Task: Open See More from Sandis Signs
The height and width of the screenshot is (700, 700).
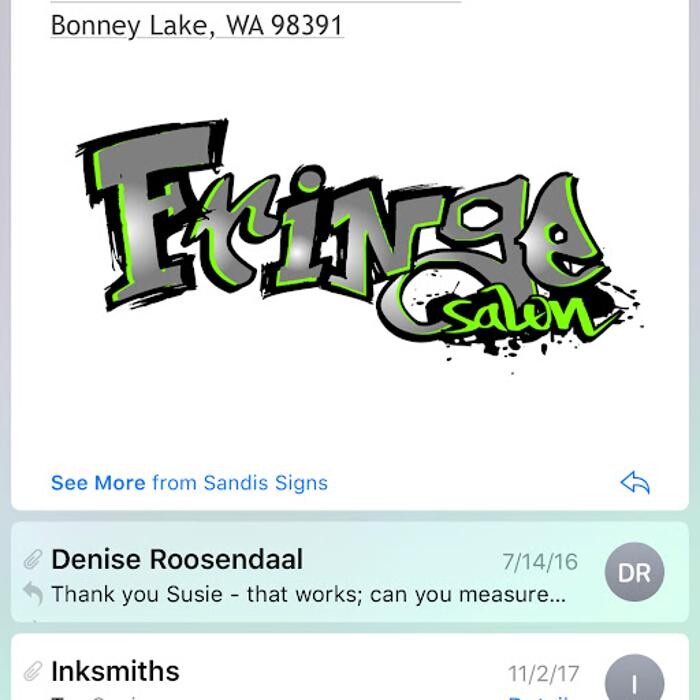Action: pos(189,483)
